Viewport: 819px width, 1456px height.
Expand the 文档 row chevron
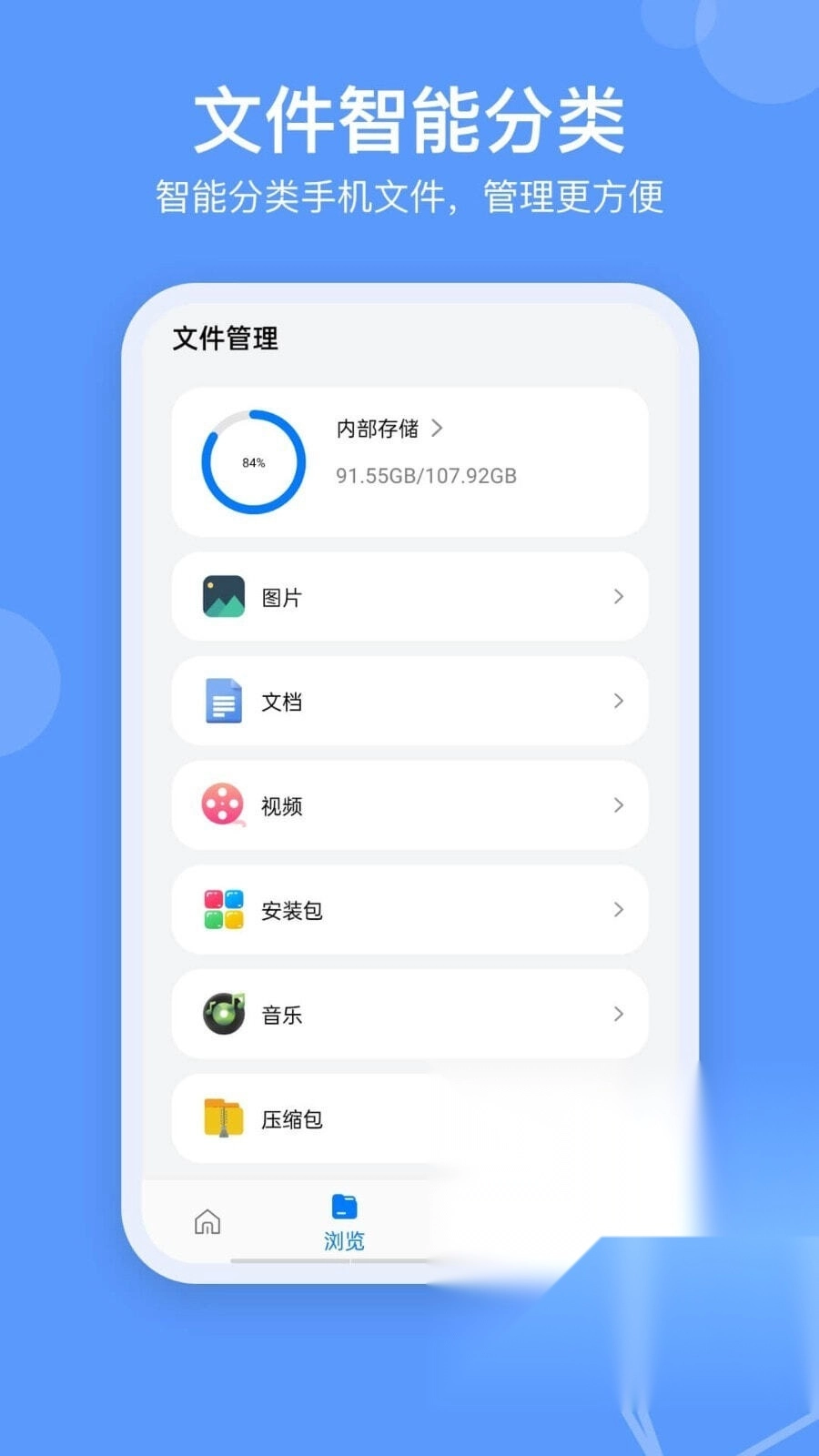click(x=620, y=701)
